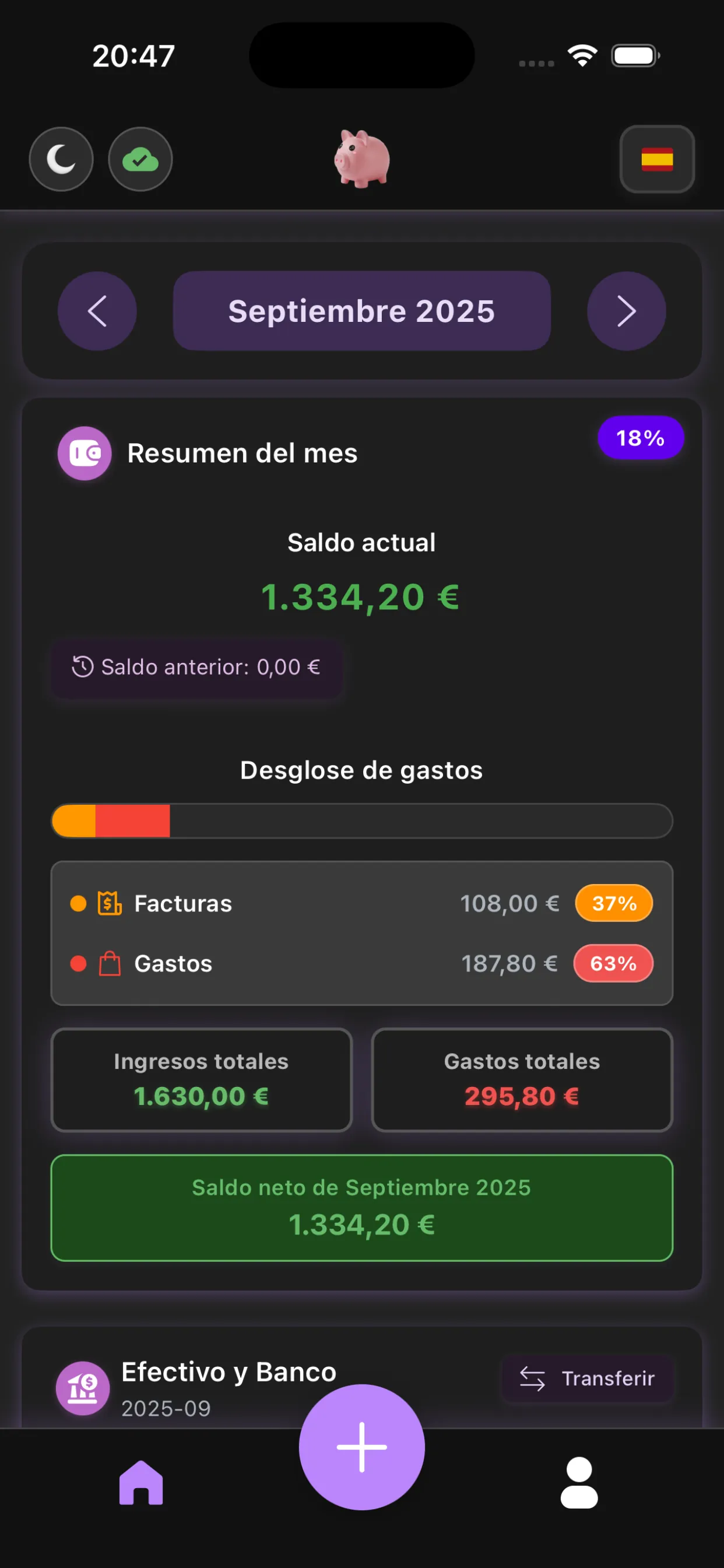The image size is (724, 1568).
Task: Open the Septiembre 2025 month picker
Action: [x=361, y=311]
